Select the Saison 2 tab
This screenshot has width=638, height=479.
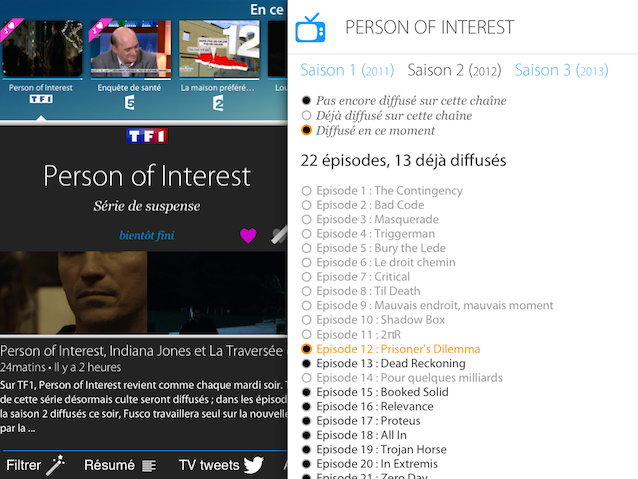point(454,70)
